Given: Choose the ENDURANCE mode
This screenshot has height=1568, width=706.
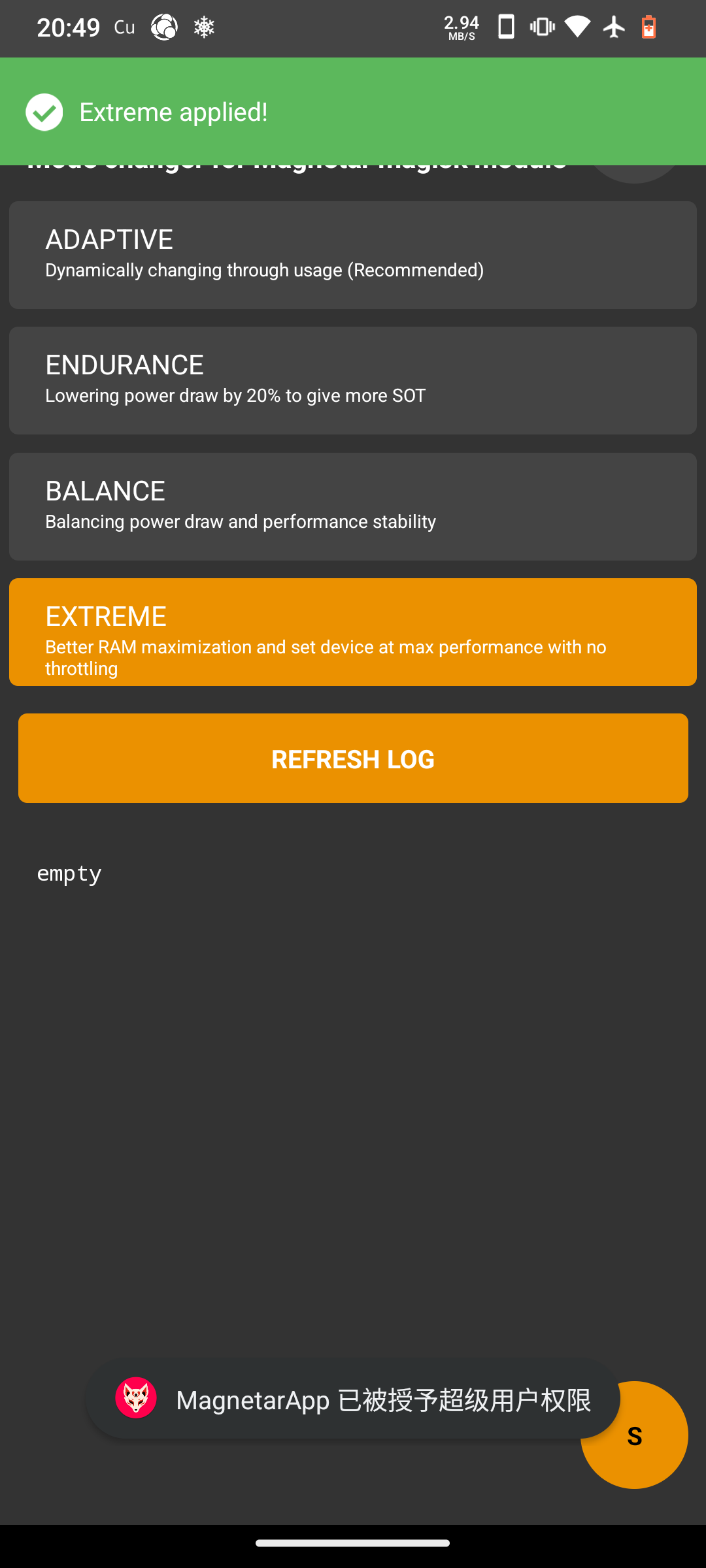Looking at the screenshot, I should (x=353, y=380).
